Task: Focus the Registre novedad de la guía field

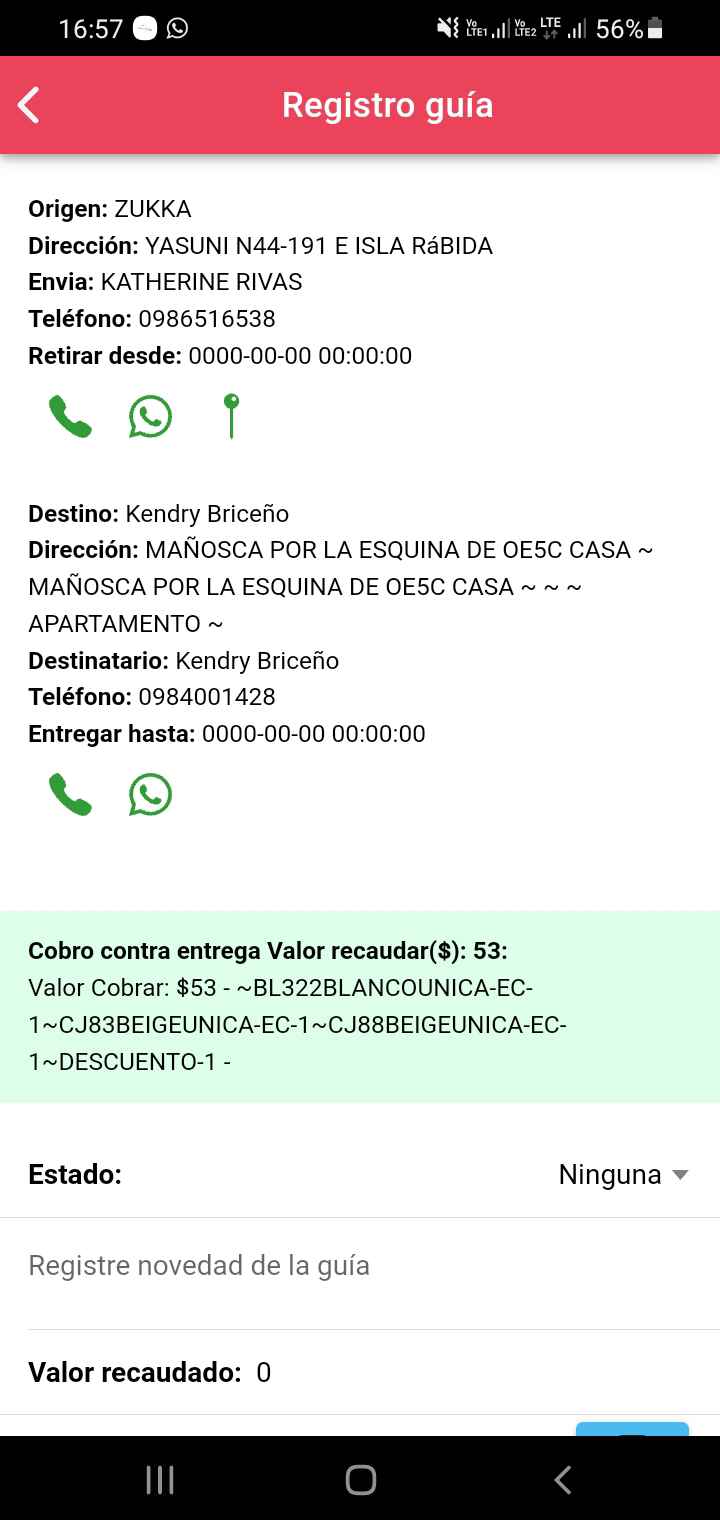Action: coord(360,1266)
